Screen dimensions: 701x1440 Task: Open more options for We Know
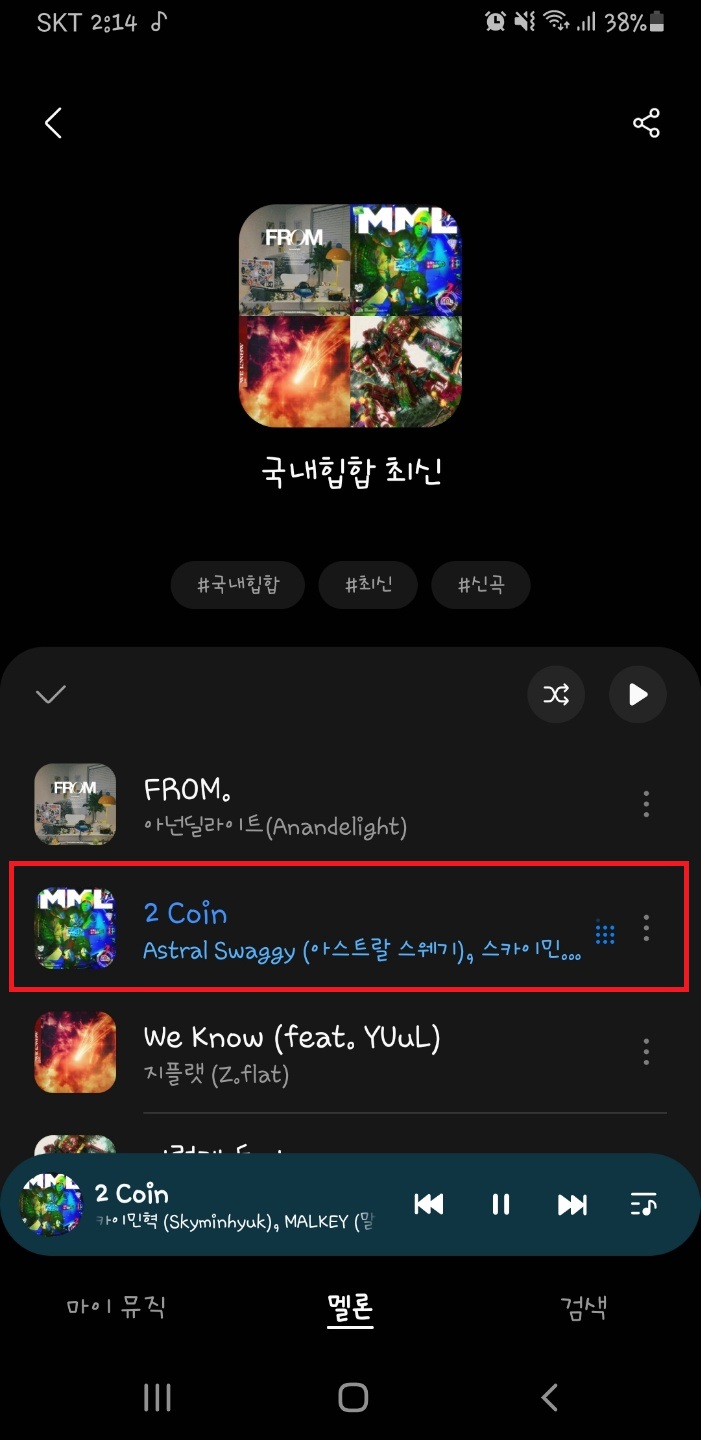(646, 1052)
